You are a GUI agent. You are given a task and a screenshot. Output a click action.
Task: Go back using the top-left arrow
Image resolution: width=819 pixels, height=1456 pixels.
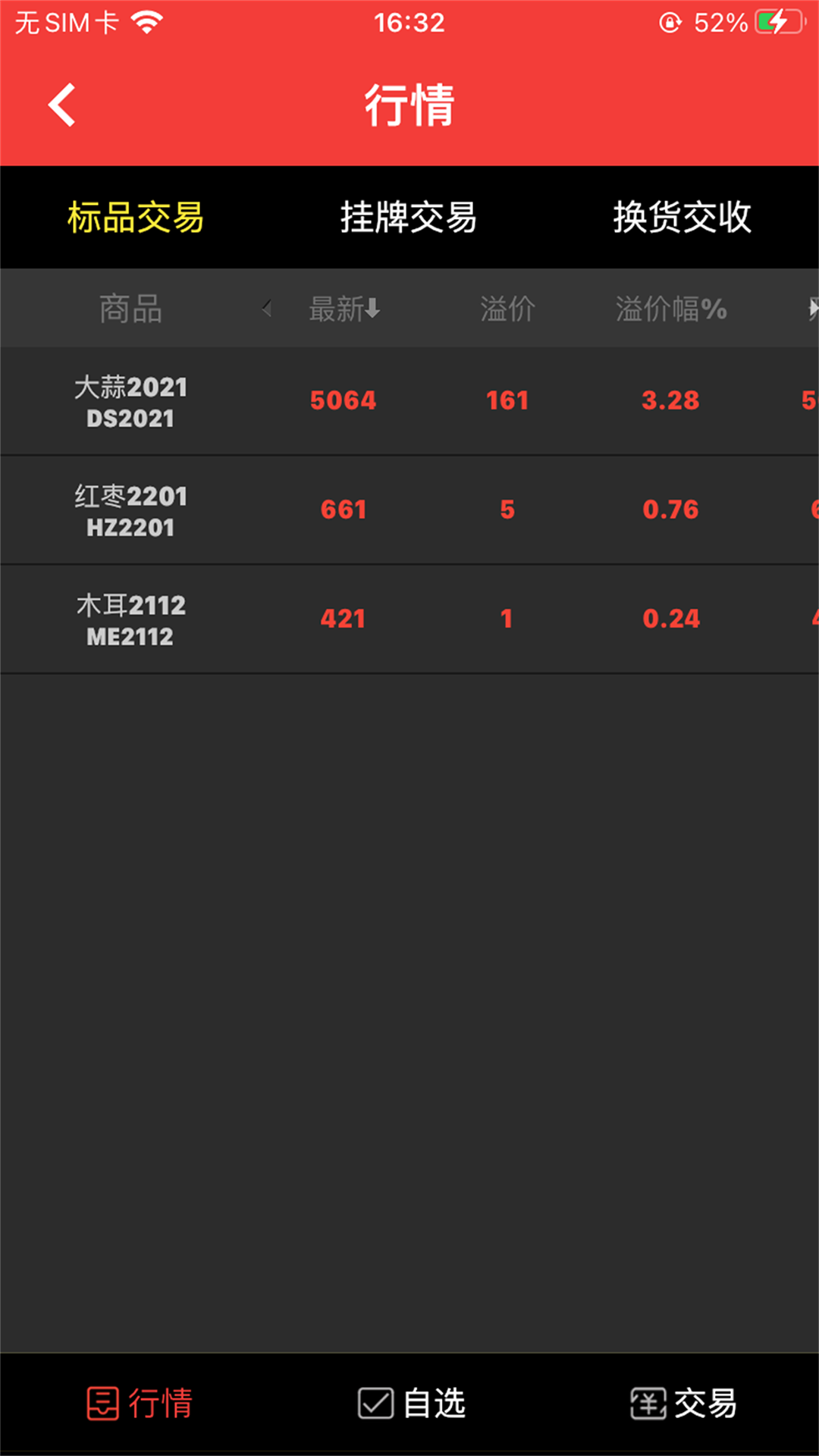tap(62, 105)
